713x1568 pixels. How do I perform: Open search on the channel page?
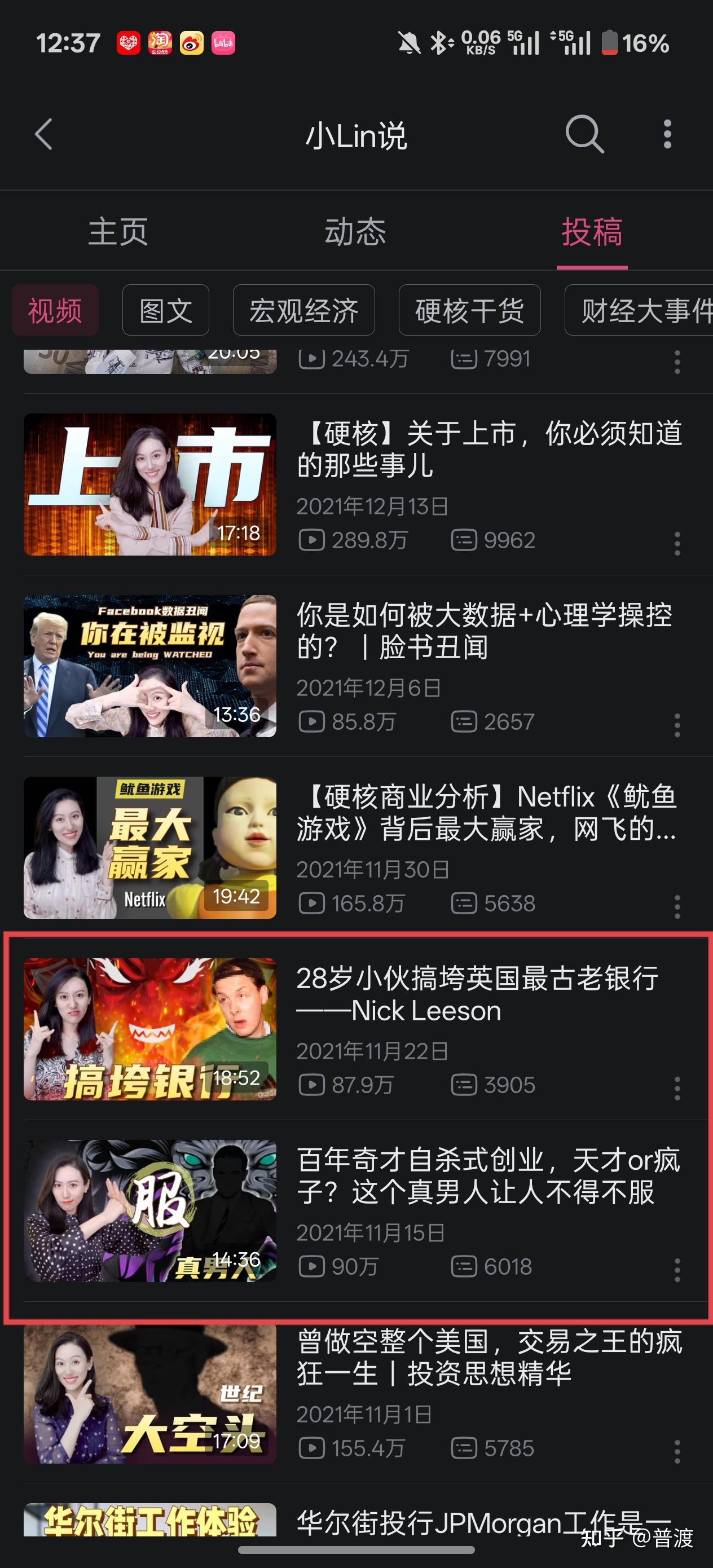(584, 134)
